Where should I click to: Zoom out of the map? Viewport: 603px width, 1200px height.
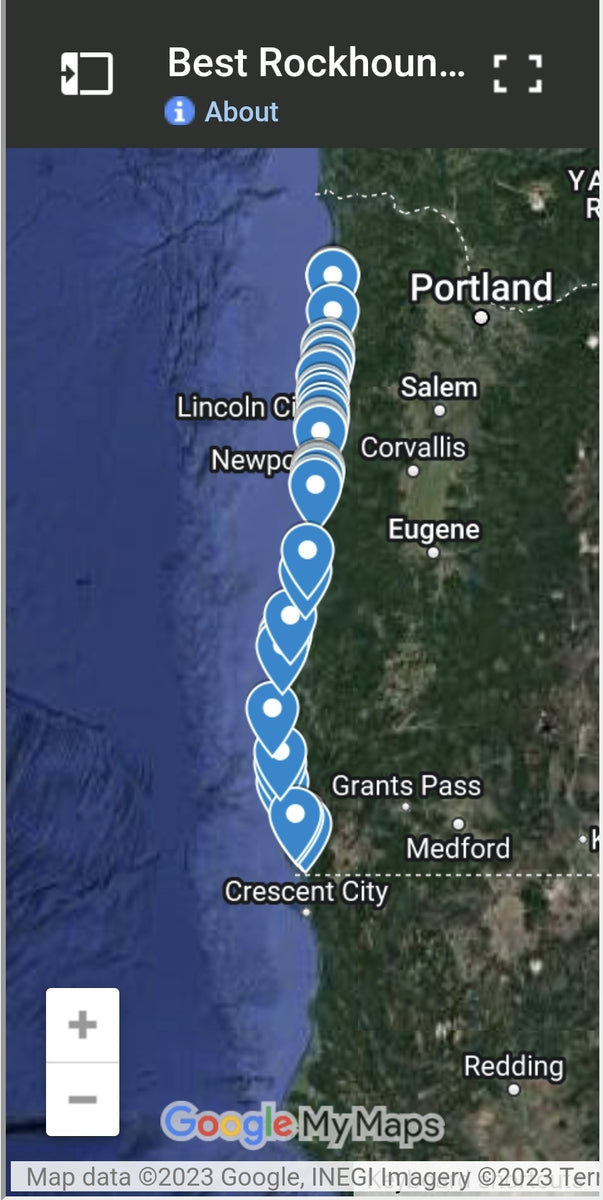pyautogui.click(x=82, y=1099)
